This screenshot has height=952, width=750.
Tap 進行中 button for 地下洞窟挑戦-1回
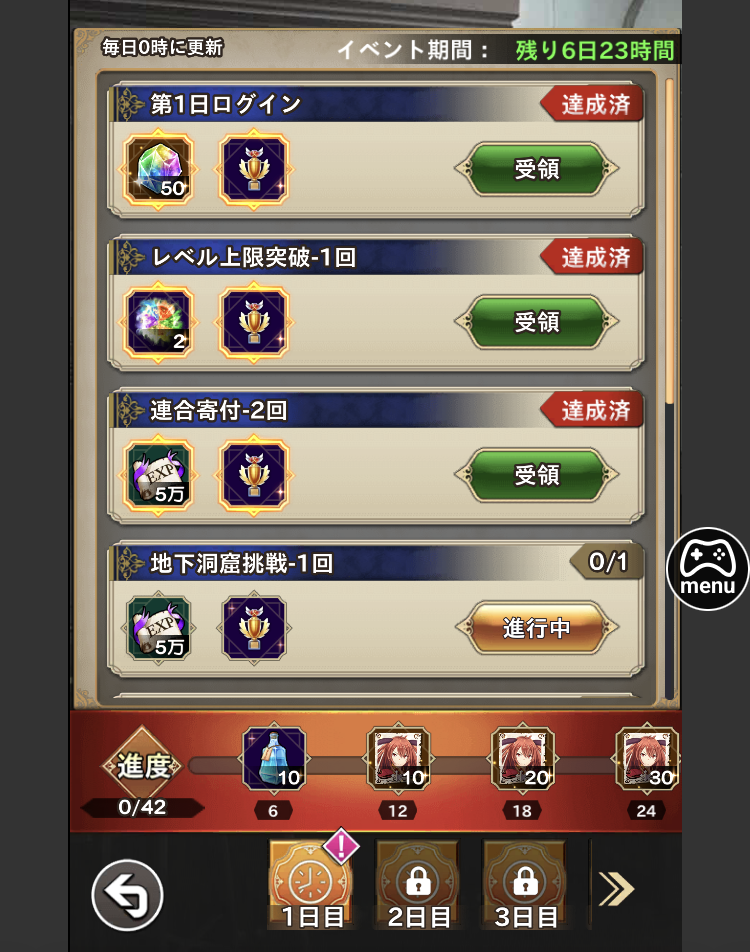click(537, 628)
